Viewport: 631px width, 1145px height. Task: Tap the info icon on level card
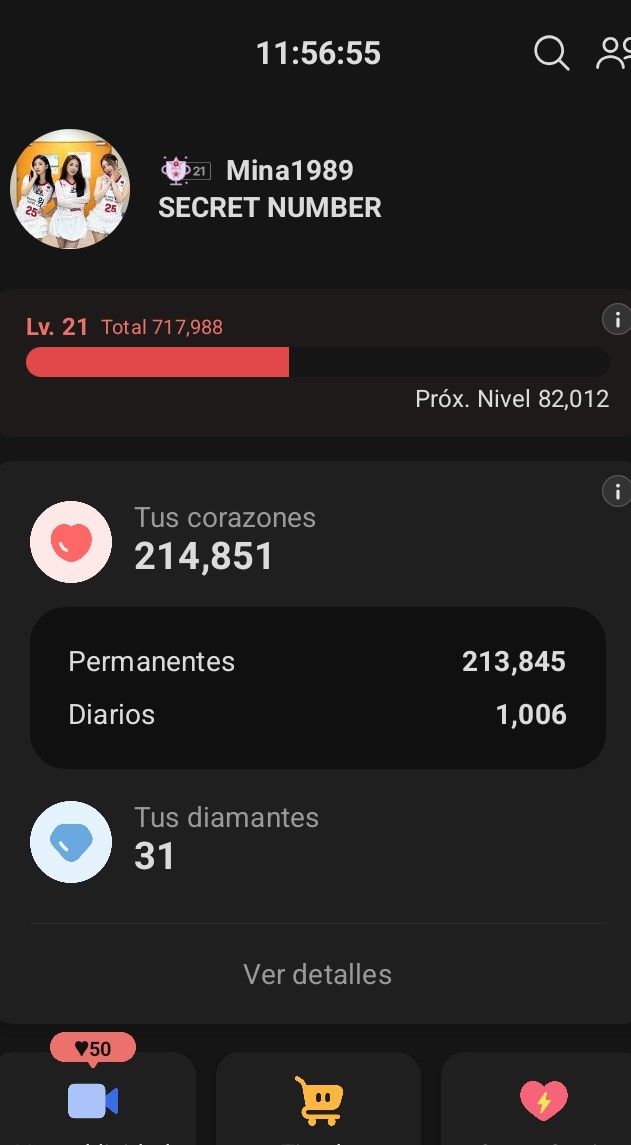617,320
